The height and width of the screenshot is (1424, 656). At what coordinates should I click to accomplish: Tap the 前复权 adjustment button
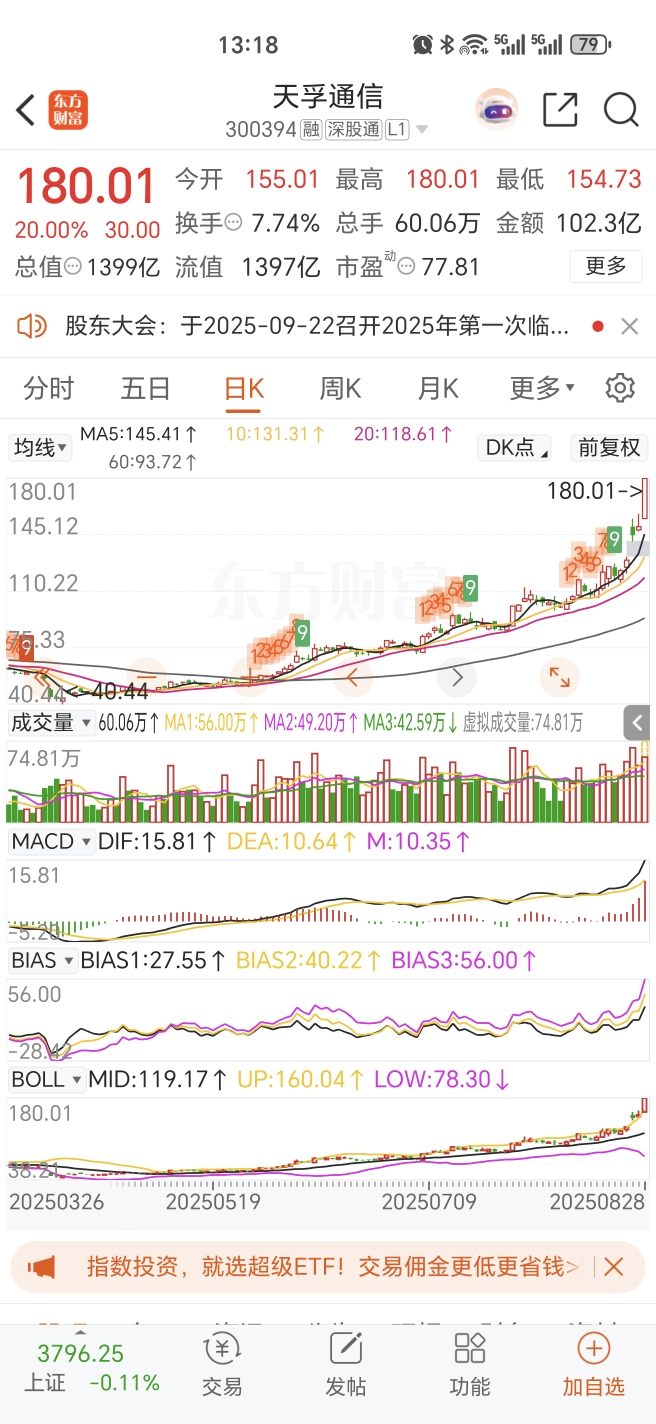[609, 447]
